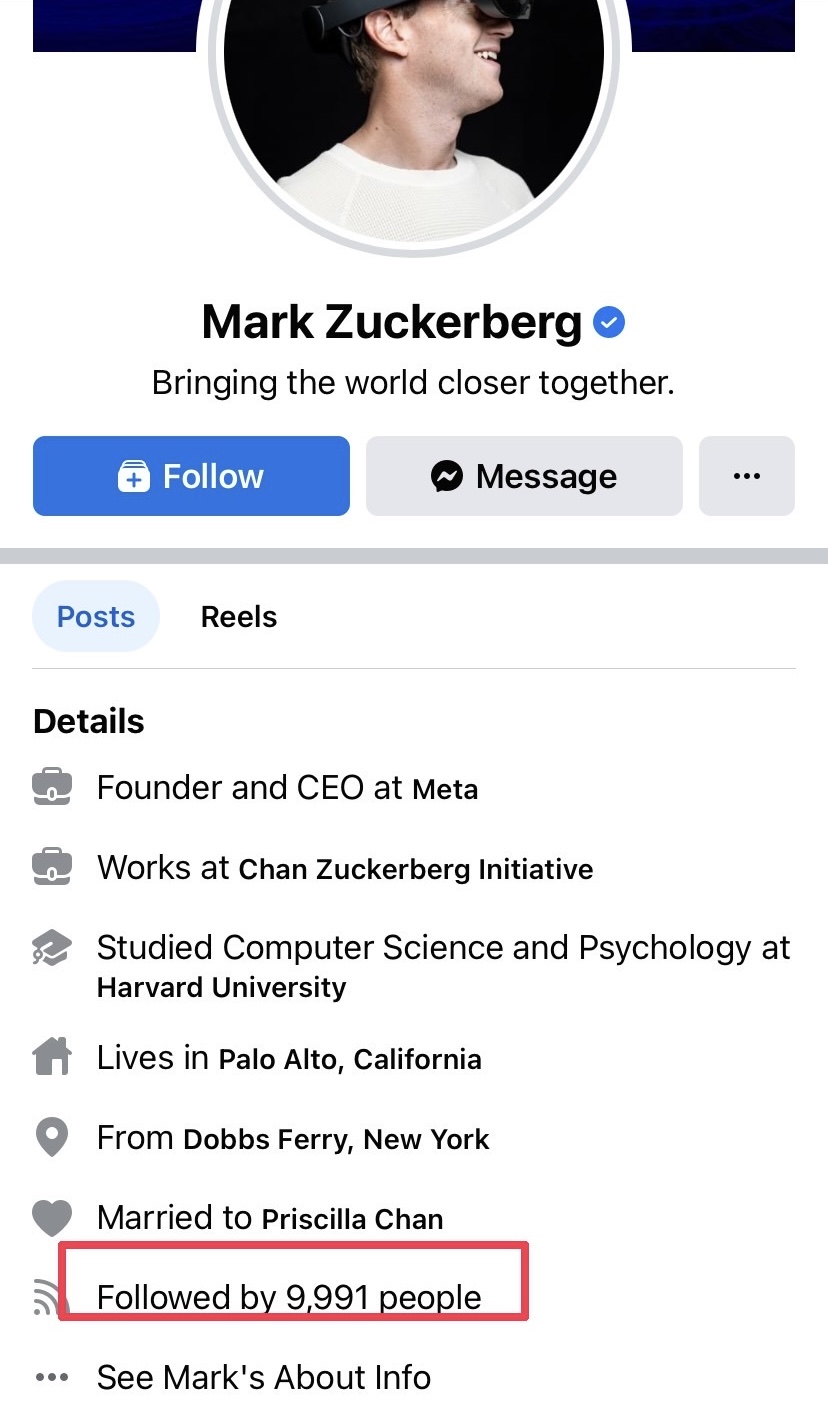The width and height of the screenshot is (828, 1420).
Task: See Mark's About Info
Action: click(264, 1378)
